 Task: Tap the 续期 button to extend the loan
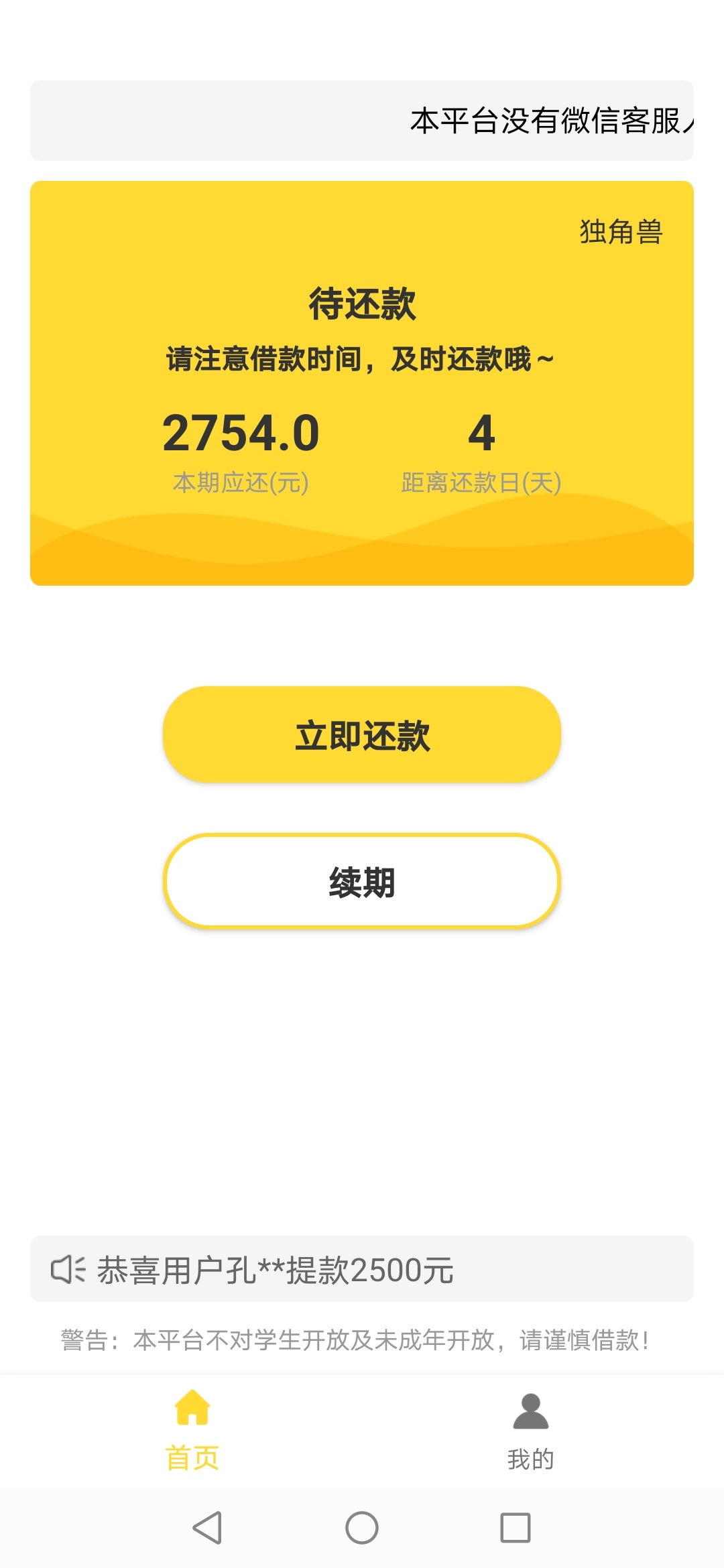pyautogui.click(x=362, y=881)
